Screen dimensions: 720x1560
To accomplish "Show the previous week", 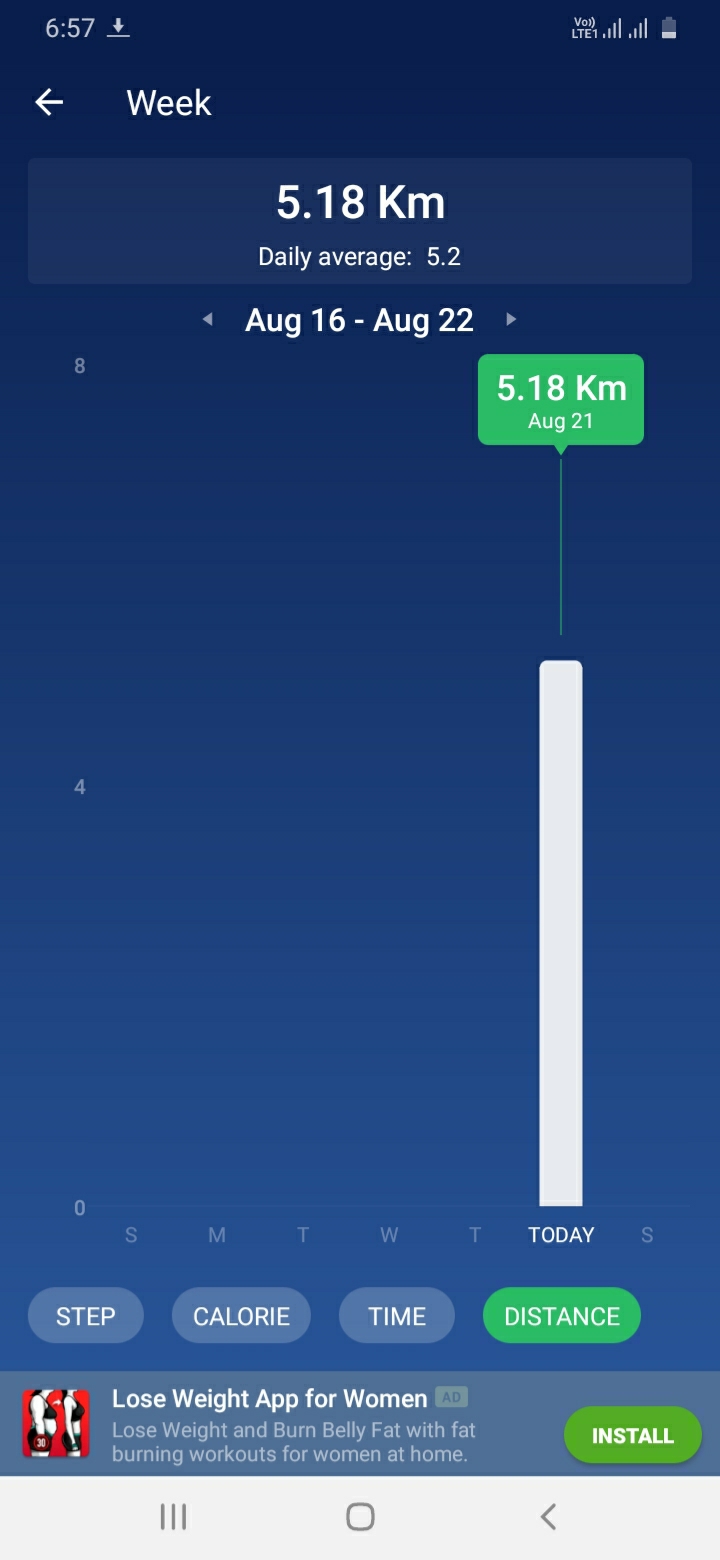I will [x=207, y=320].
